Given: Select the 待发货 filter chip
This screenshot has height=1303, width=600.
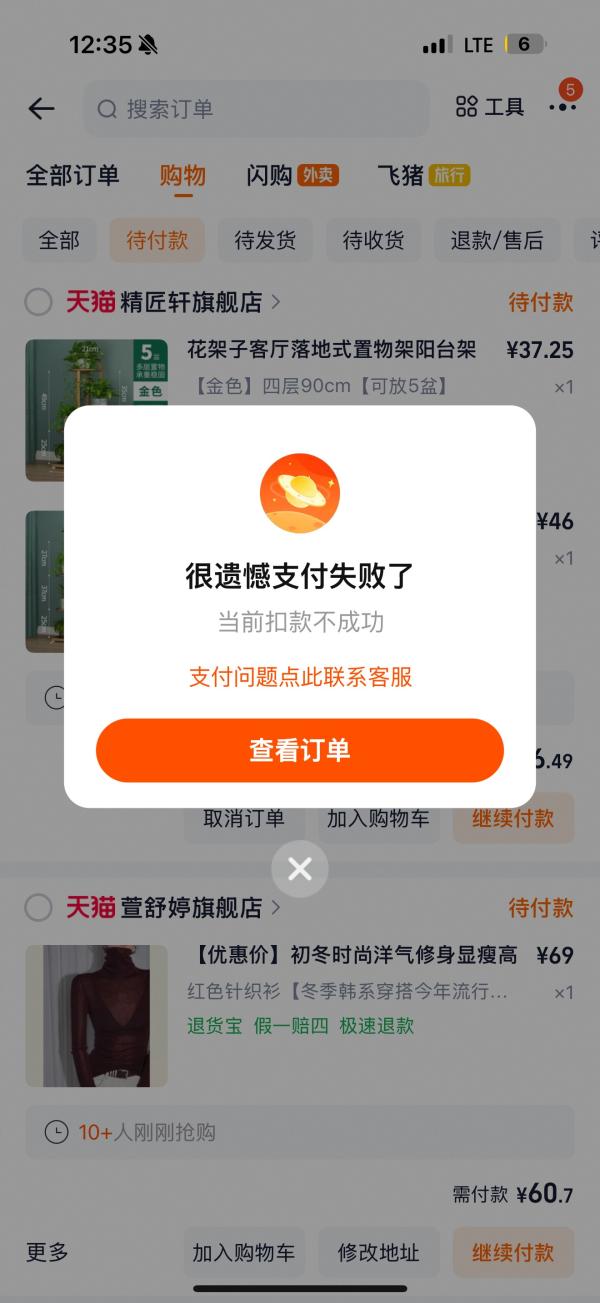Looking at the screenshot, I should (265, 240).
